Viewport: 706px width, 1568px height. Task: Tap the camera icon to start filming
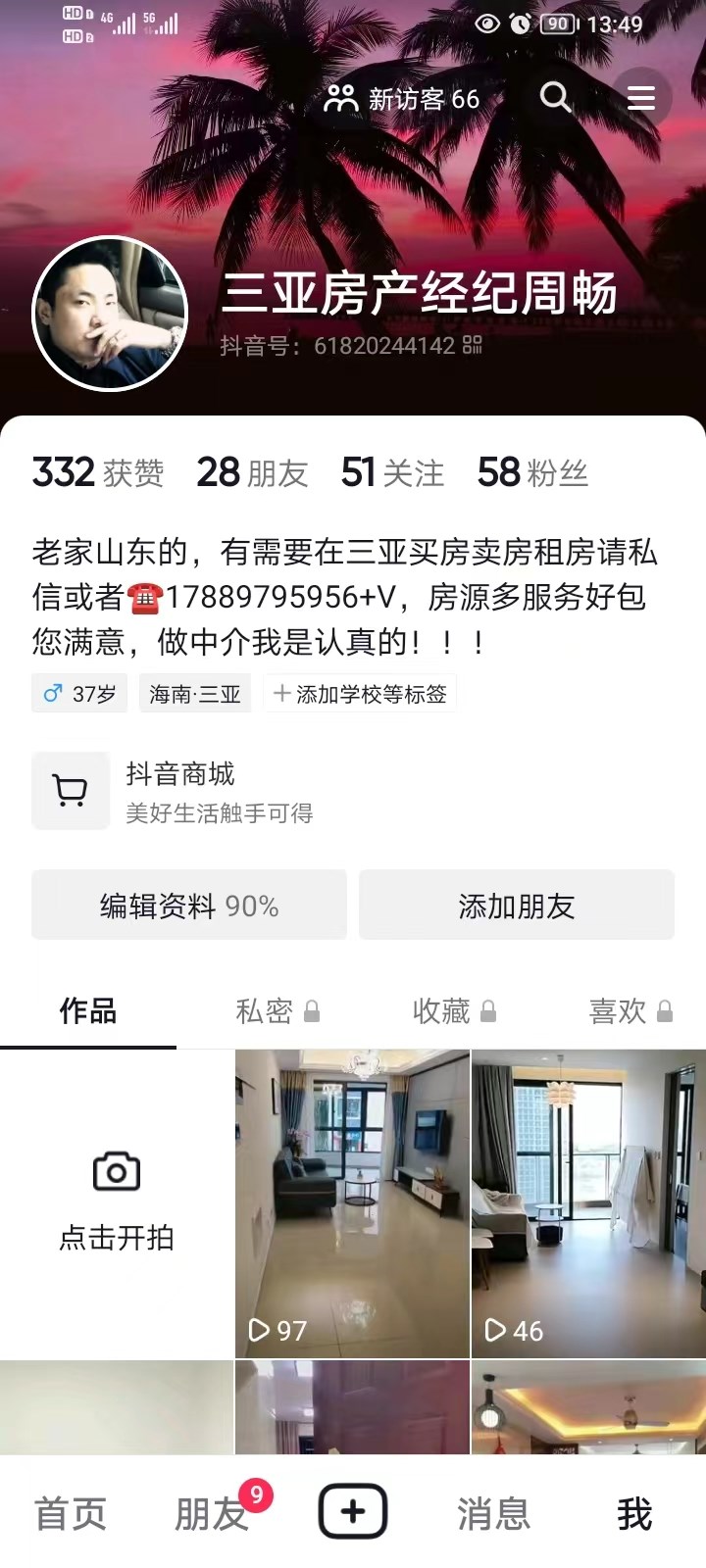click(116, 1170)
